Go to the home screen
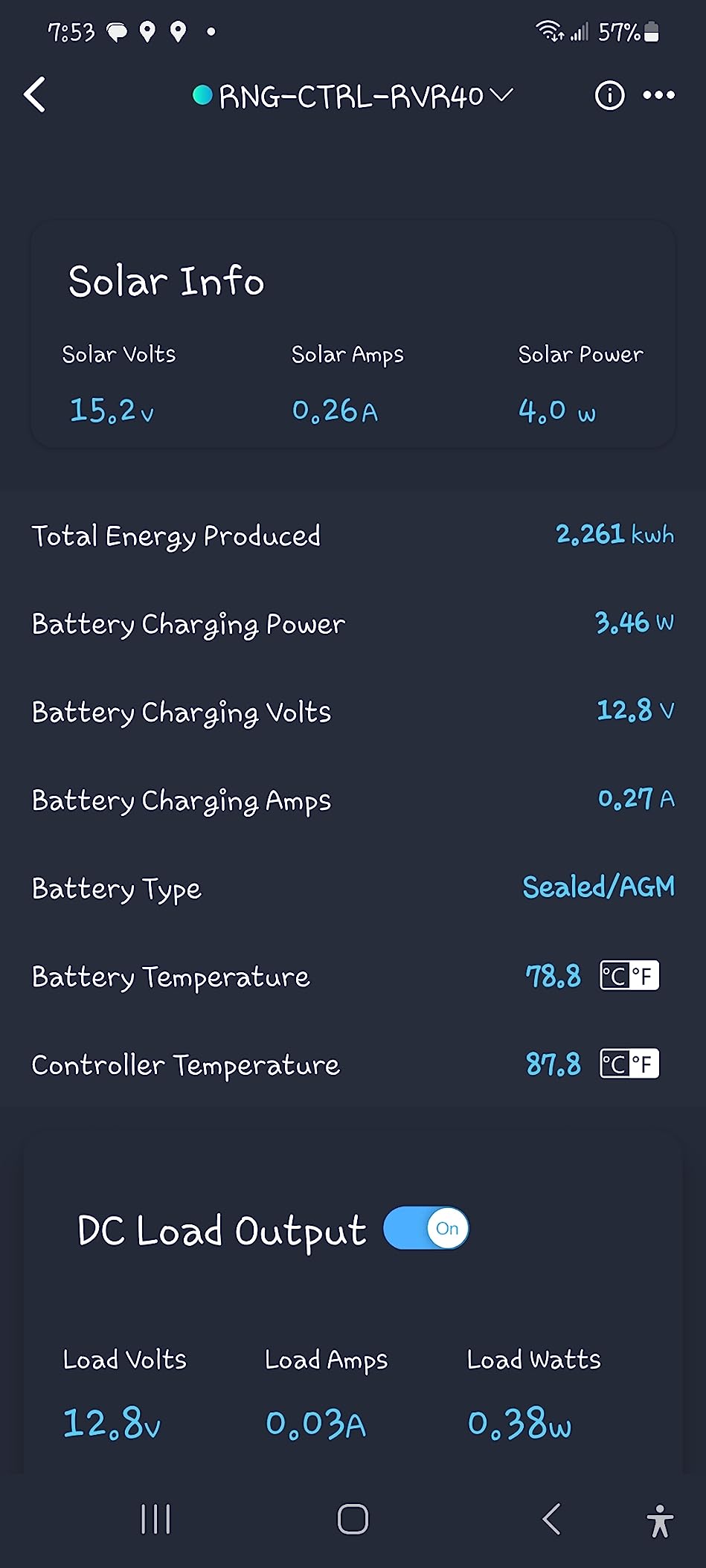706x1568 pixels. [x=353, y=1519]
